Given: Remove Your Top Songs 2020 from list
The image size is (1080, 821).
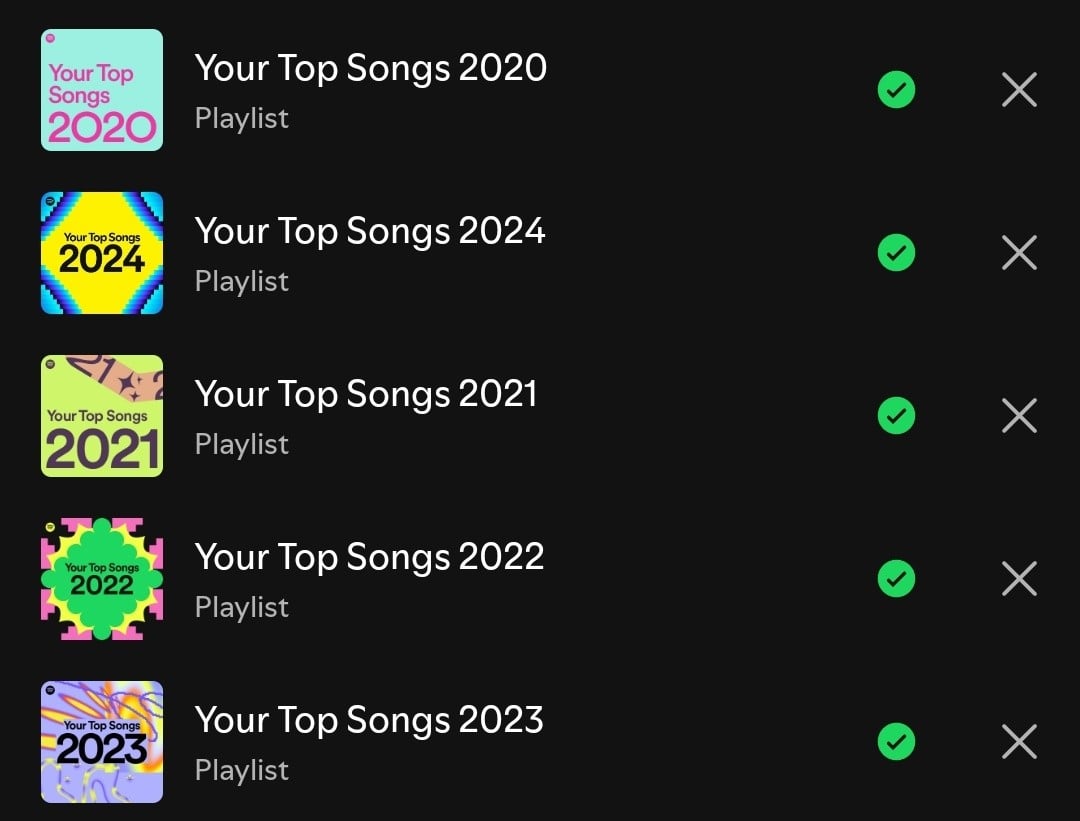Looking at the screenshot, I should (1019, 90).
